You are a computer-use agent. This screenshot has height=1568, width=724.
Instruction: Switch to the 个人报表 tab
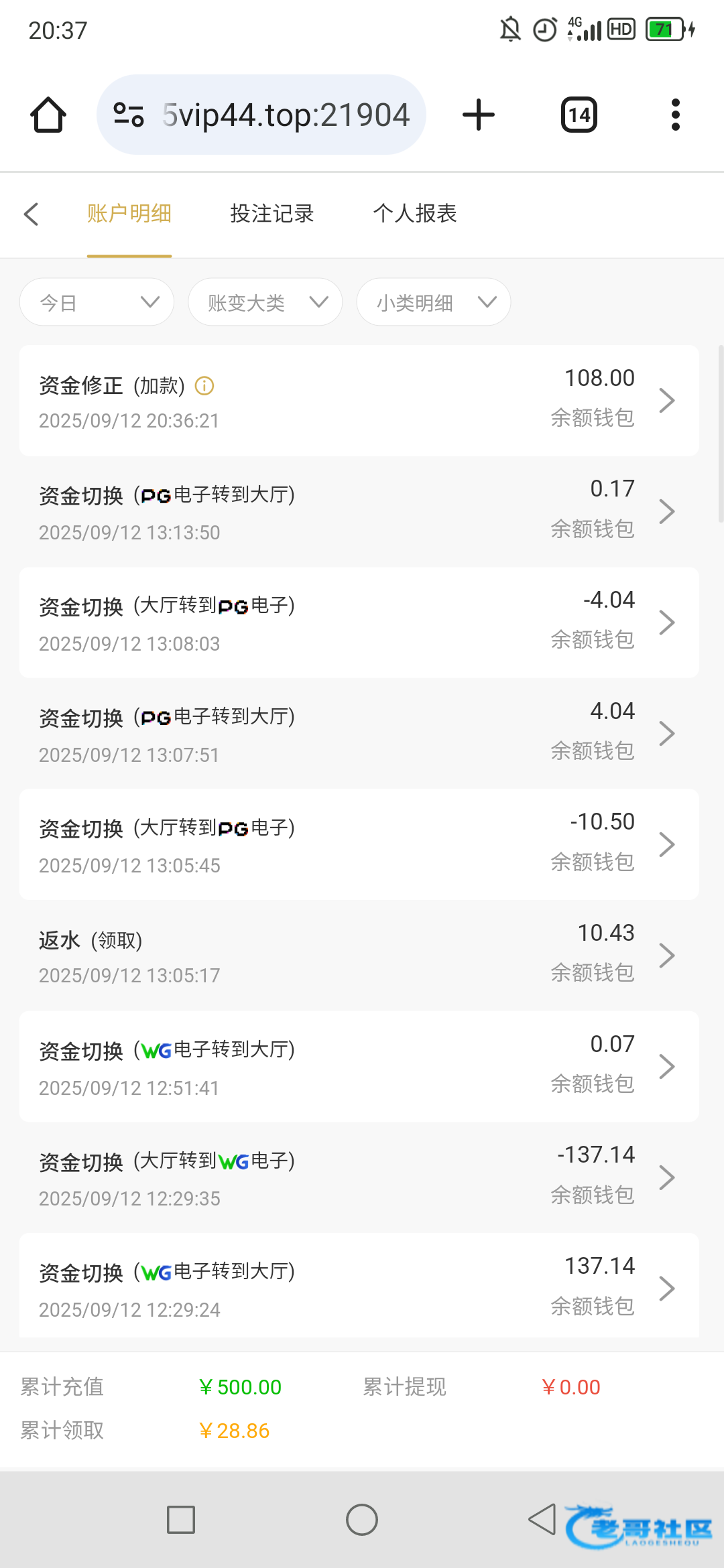coord(415,214)
